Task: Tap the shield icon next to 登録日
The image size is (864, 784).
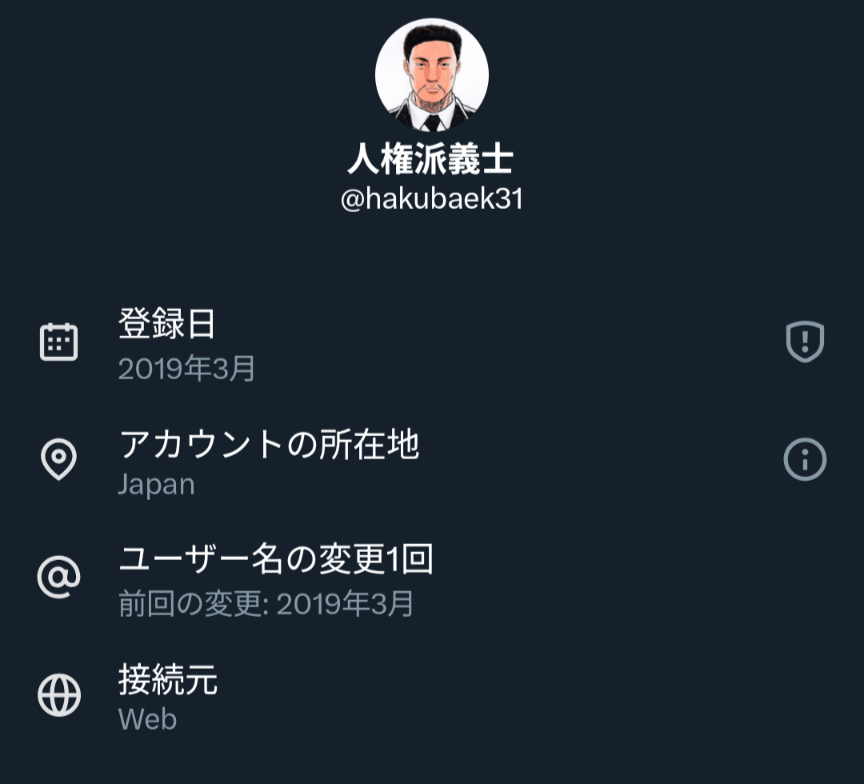Action: [804, 342]
